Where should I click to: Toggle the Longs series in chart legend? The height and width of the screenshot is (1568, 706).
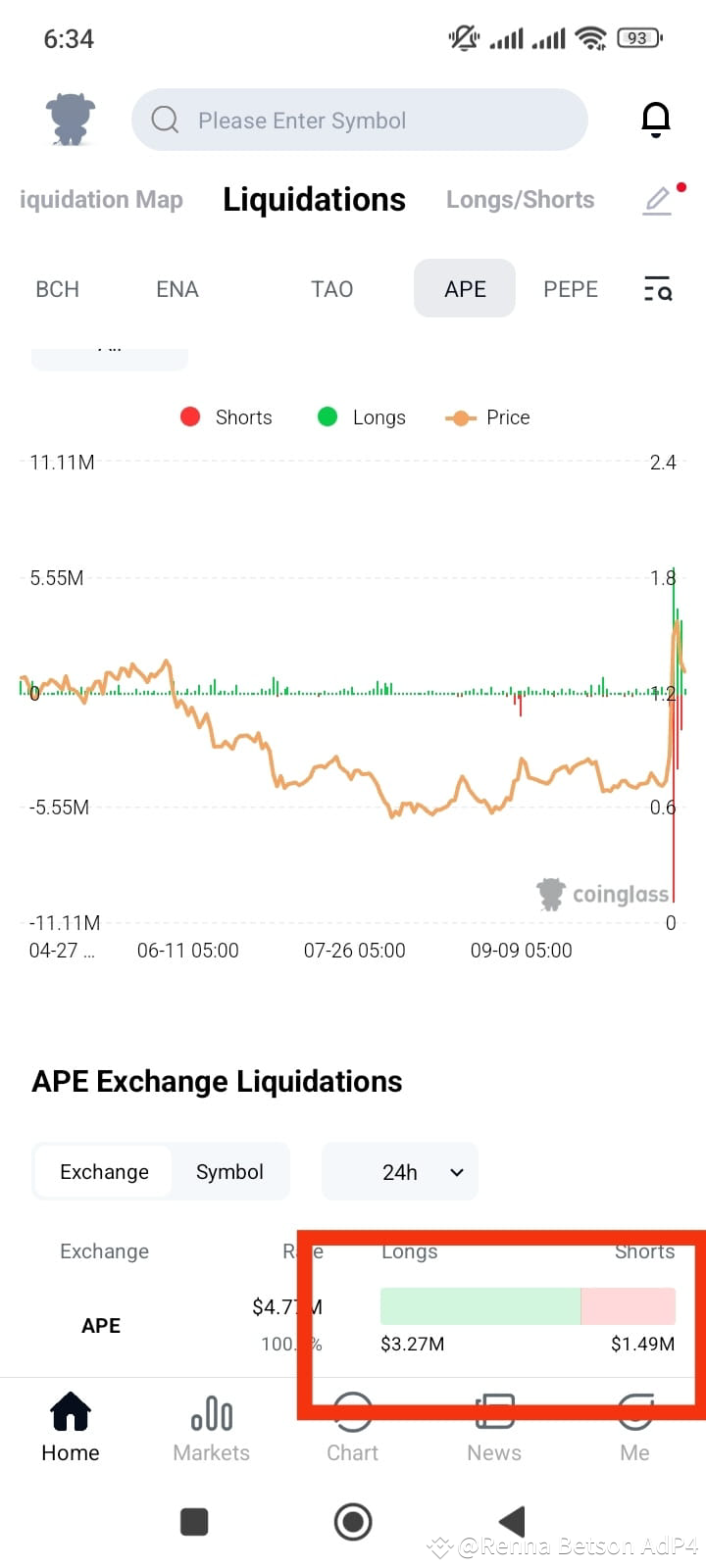coord(362,416)
